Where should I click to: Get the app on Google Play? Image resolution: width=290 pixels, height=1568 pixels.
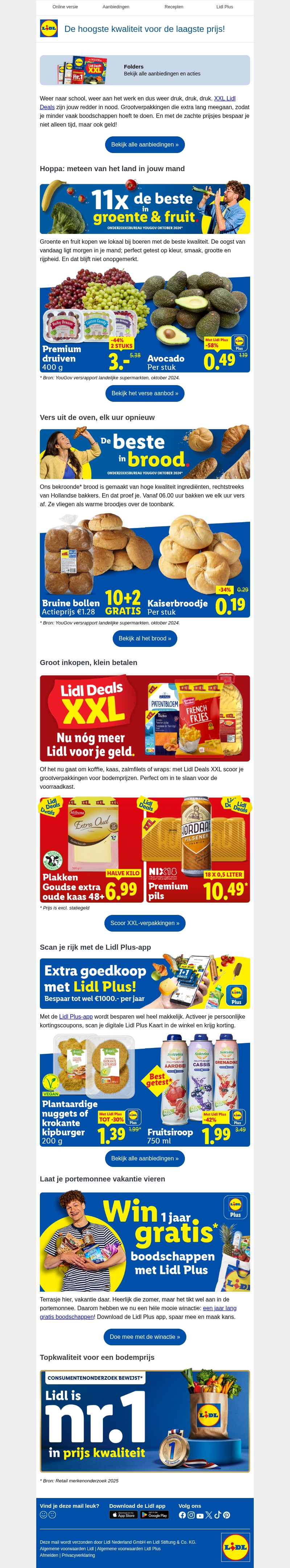[x=154, y=1514]
